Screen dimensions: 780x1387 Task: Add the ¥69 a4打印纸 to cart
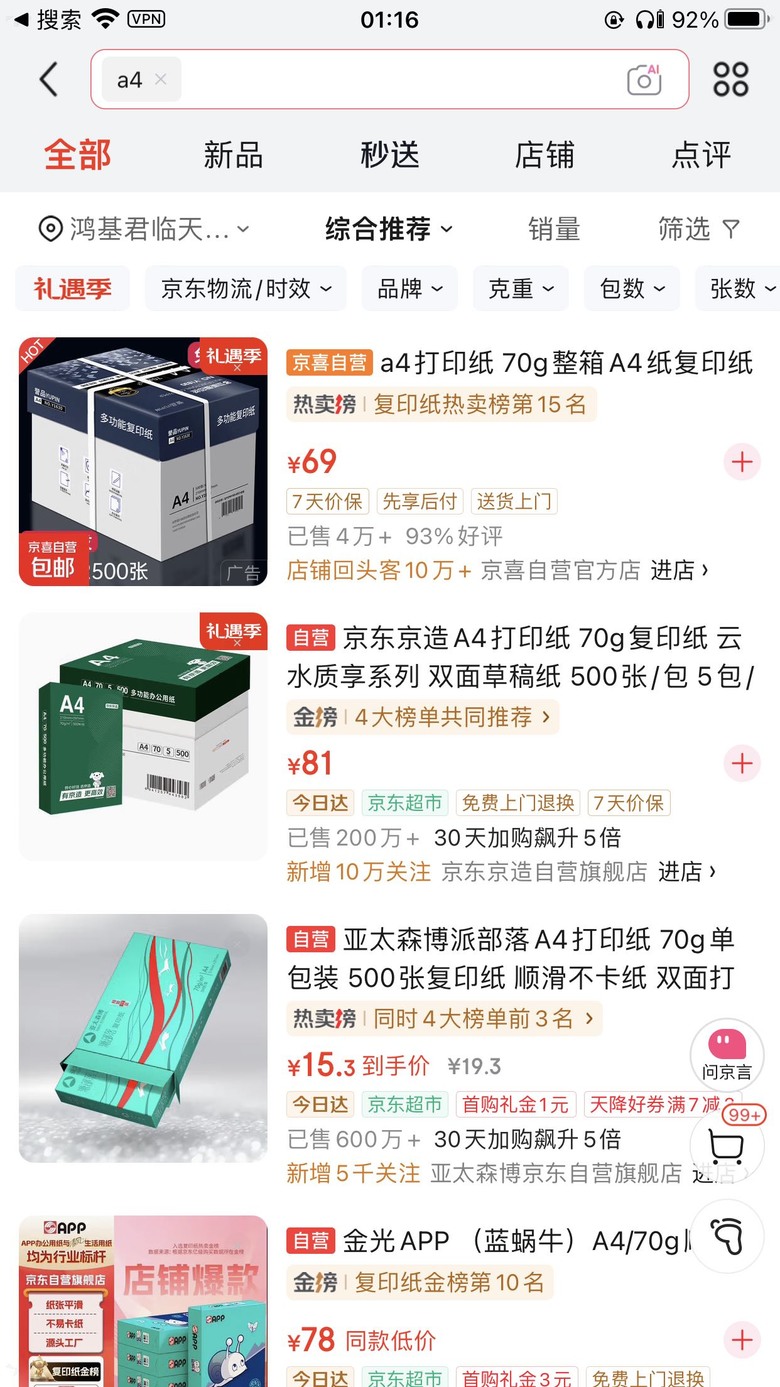pos(742,462)
